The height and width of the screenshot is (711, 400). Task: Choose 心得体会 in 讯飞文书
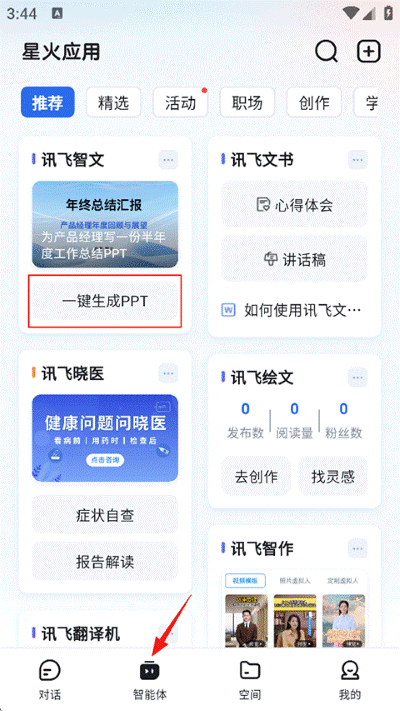(294, 205)
